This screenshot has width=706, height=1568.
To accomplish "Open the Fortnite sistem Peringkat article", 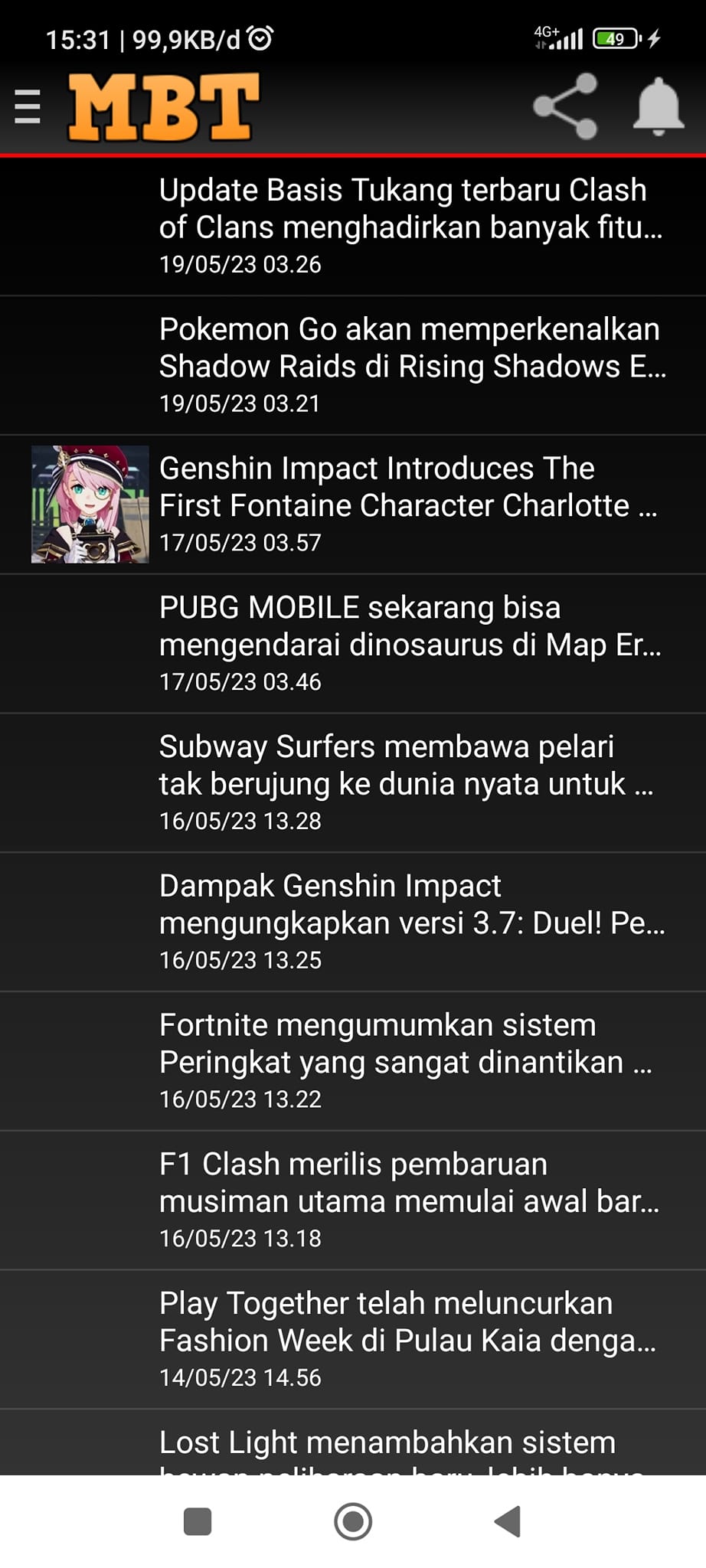I will [410, 1061].
